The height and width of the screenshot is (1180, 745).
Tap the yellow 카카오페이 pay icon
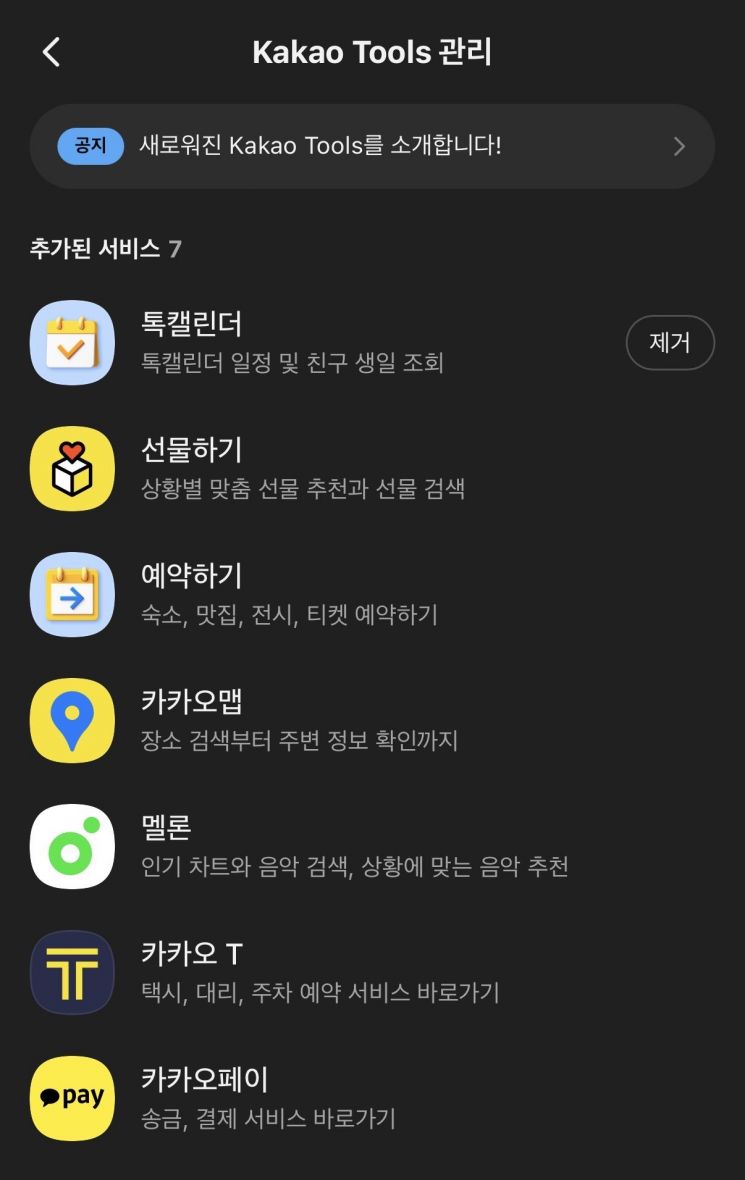coord(72,1096)
